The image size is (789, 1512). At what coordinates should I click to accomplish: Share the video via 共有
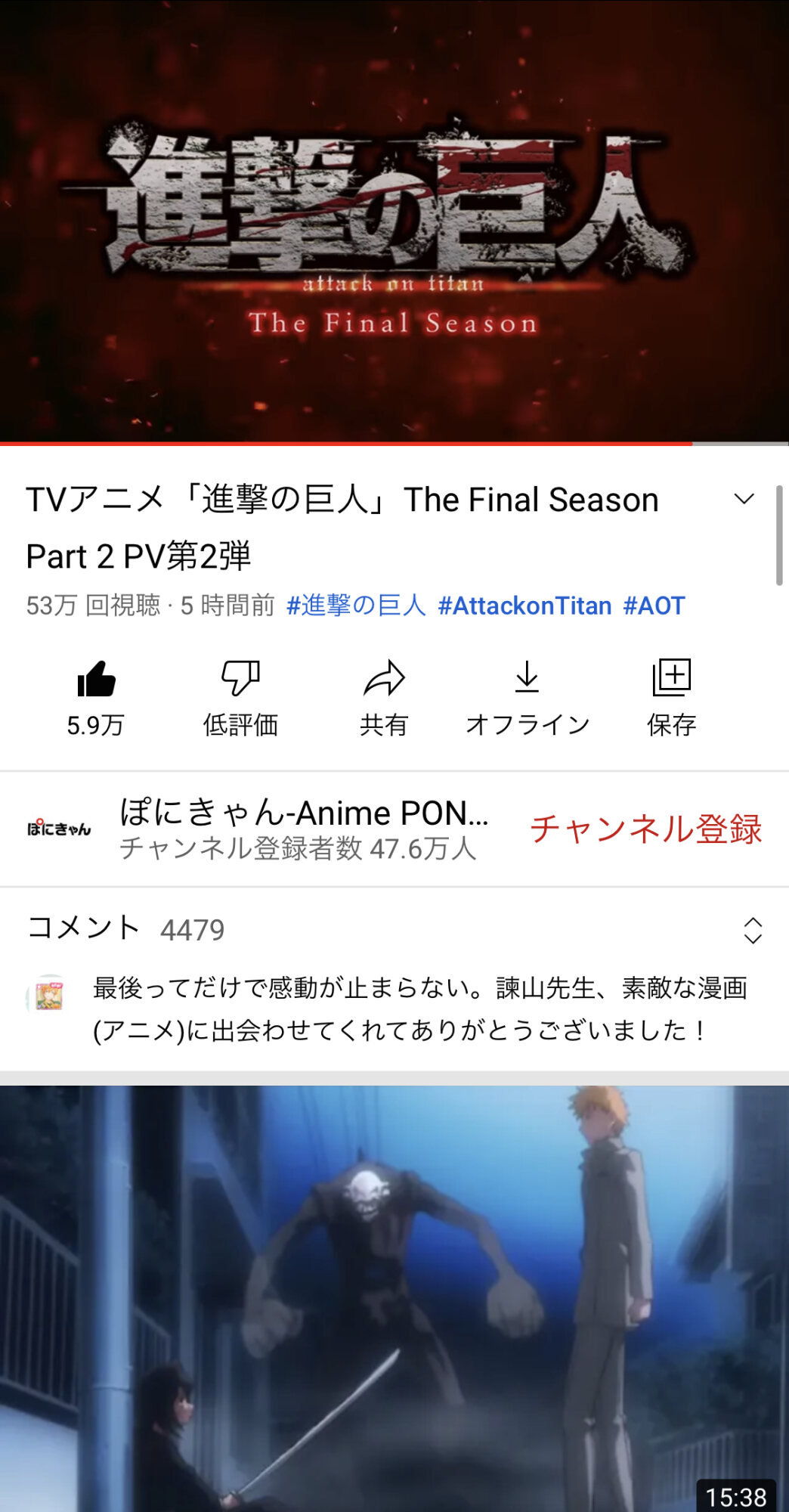click(x=384, y=698)
